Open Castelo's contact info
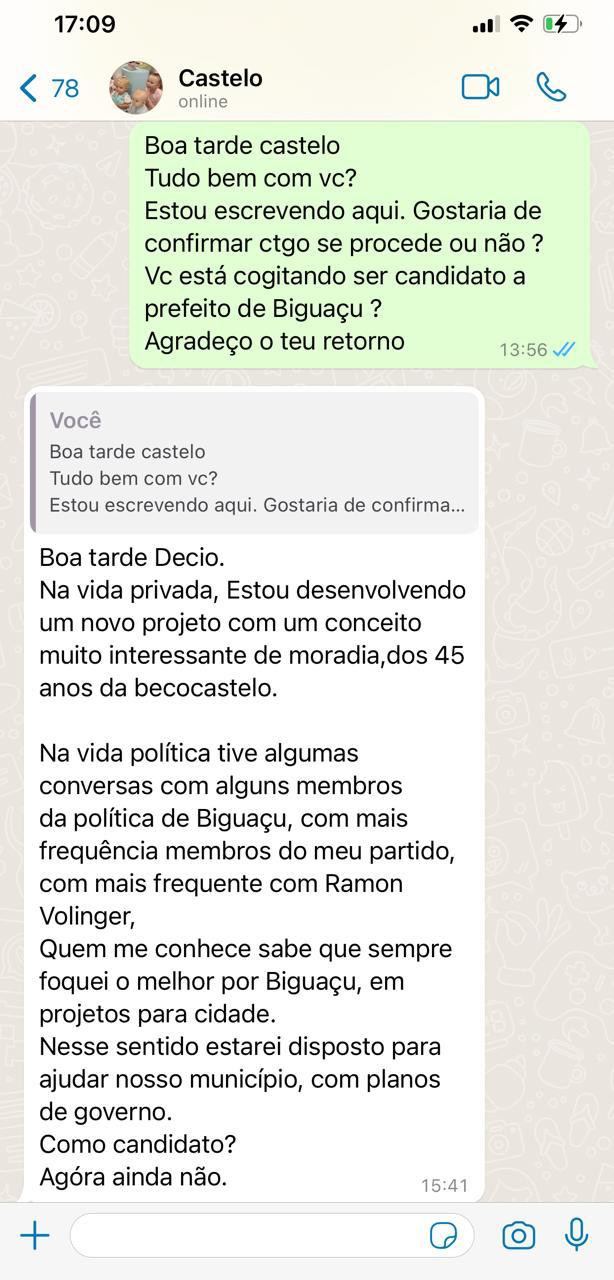This screenshot has width=614, height=1280. (220, 88)
